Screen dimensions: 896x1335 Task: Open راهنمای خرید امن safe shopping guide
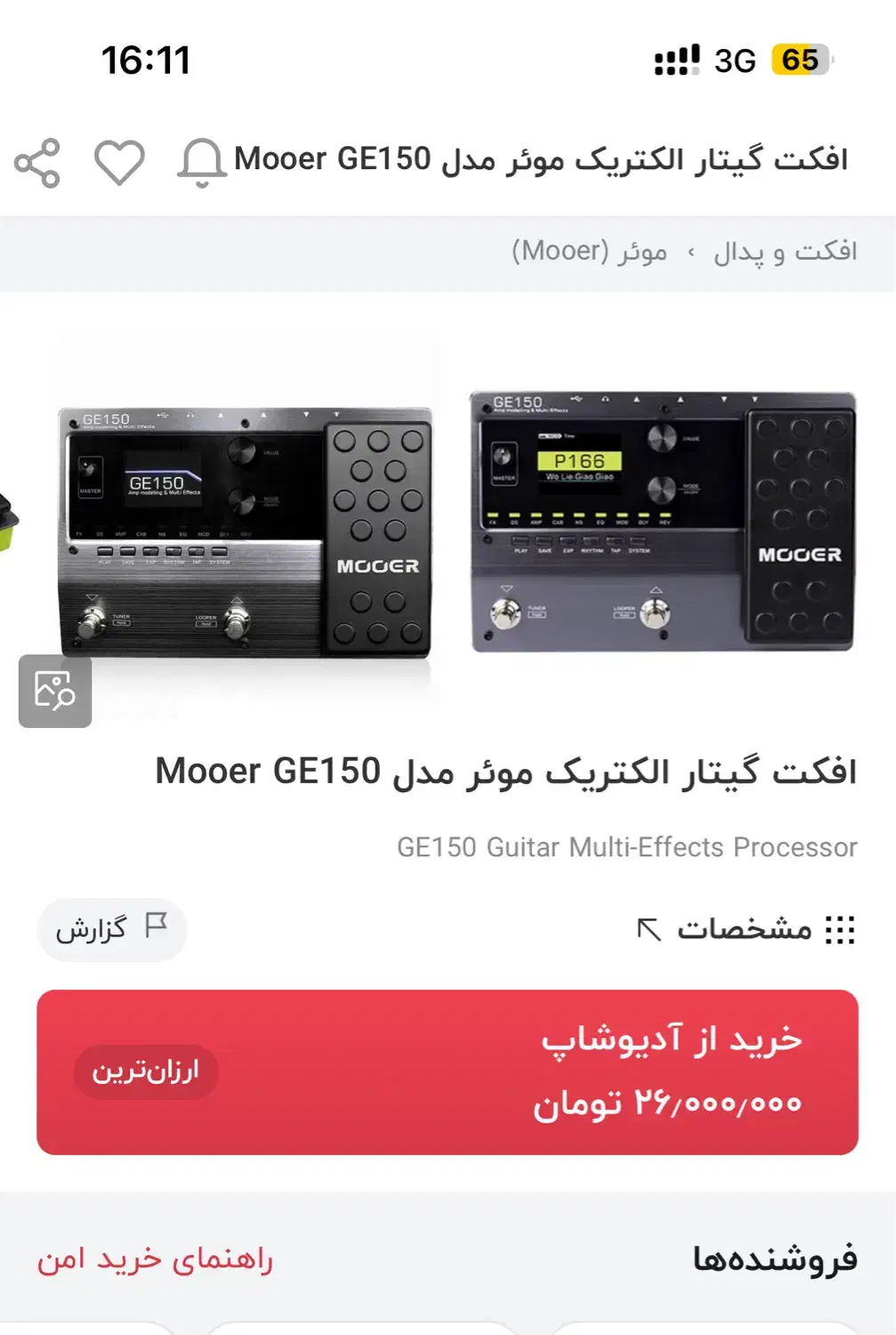[x=155, y=1259]
